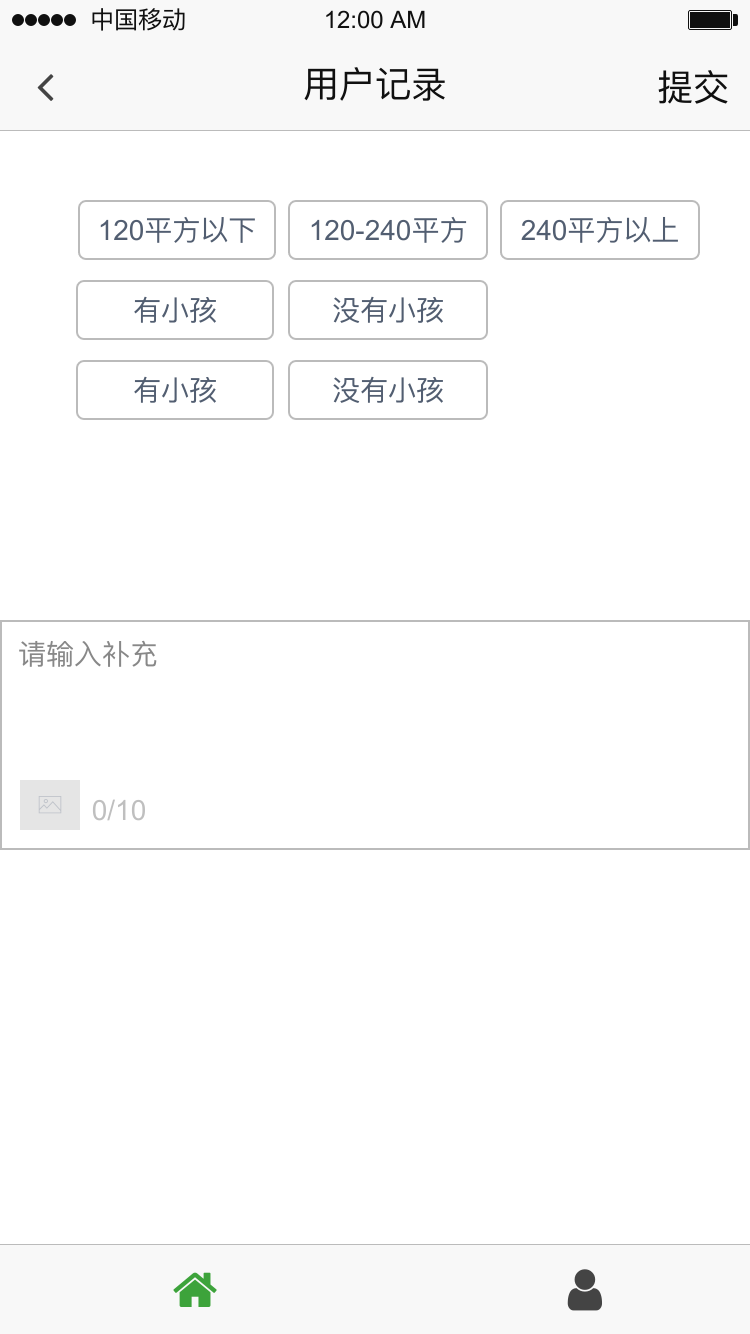Open the profile person tab

(585, 1290)
